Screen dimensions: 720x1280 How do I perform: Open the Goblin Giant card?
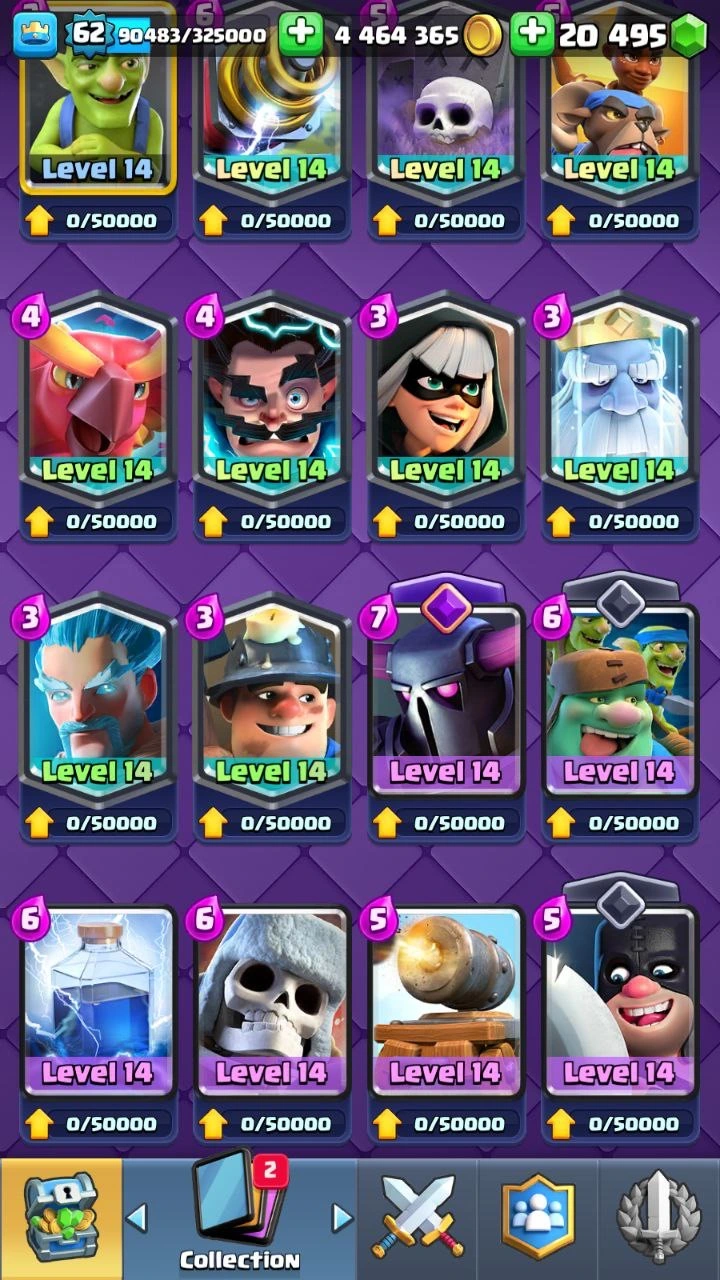point(619,700)
